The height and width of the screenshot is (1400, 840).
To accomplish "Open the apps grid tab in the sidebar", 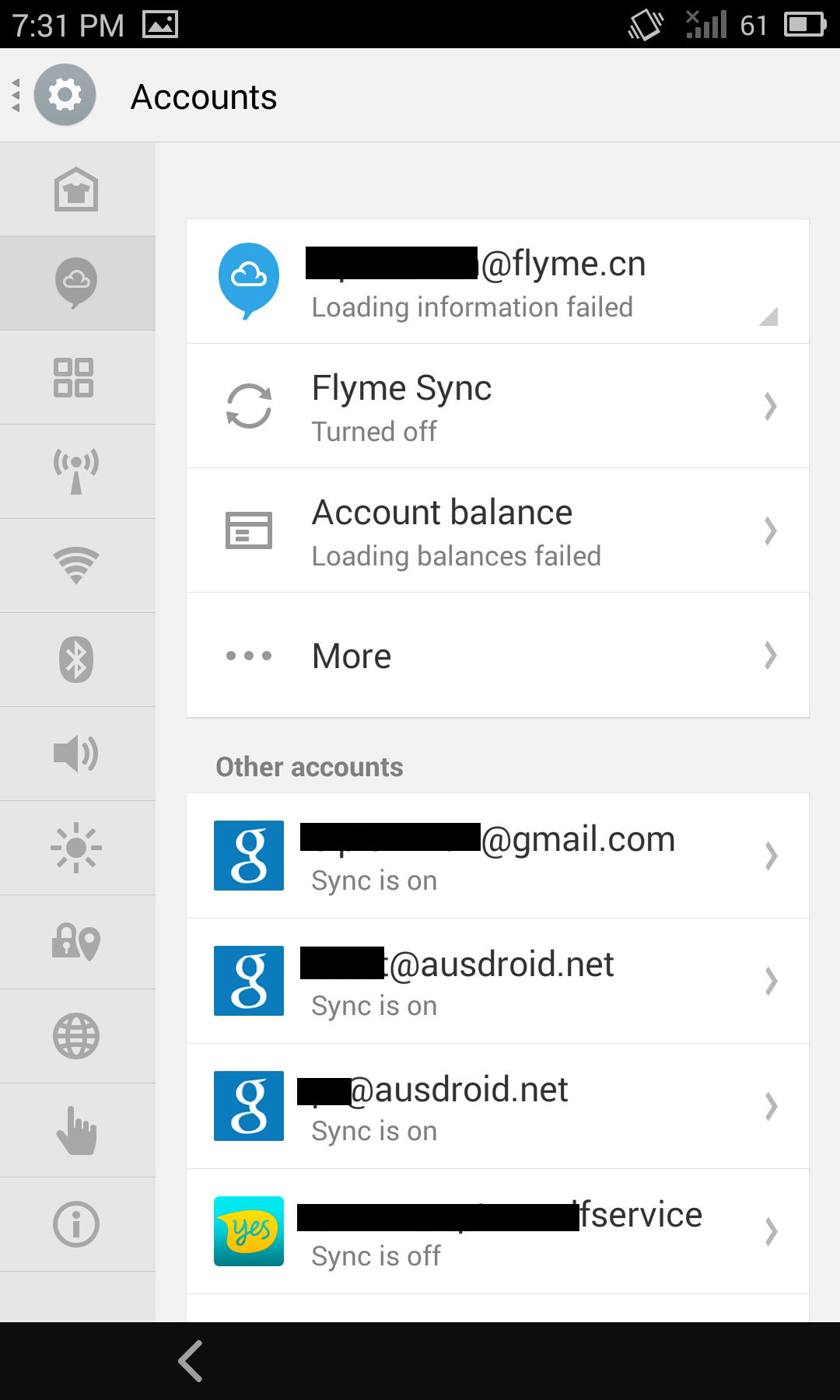I will coord(77,377).
